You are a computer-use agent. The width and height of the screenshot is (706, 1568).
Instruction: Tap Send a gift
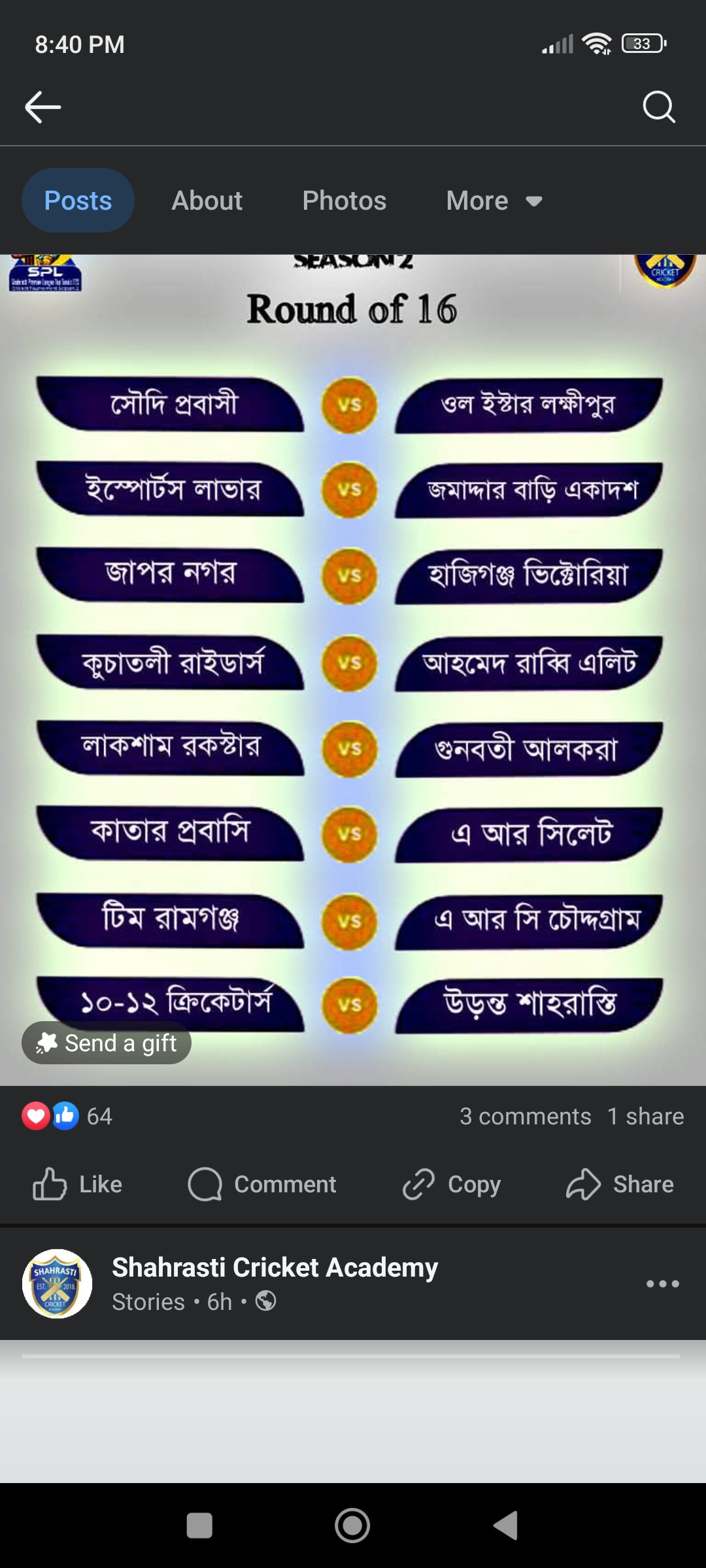tap(107, 1043)
